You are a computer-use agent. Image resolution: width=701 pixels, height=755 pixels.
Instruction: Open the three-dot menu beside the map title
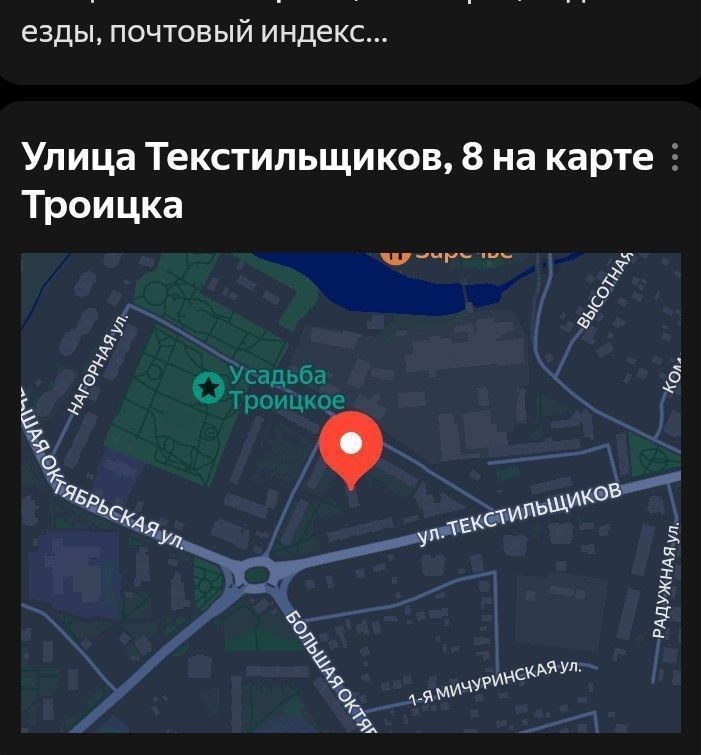[x=675, y=158]
